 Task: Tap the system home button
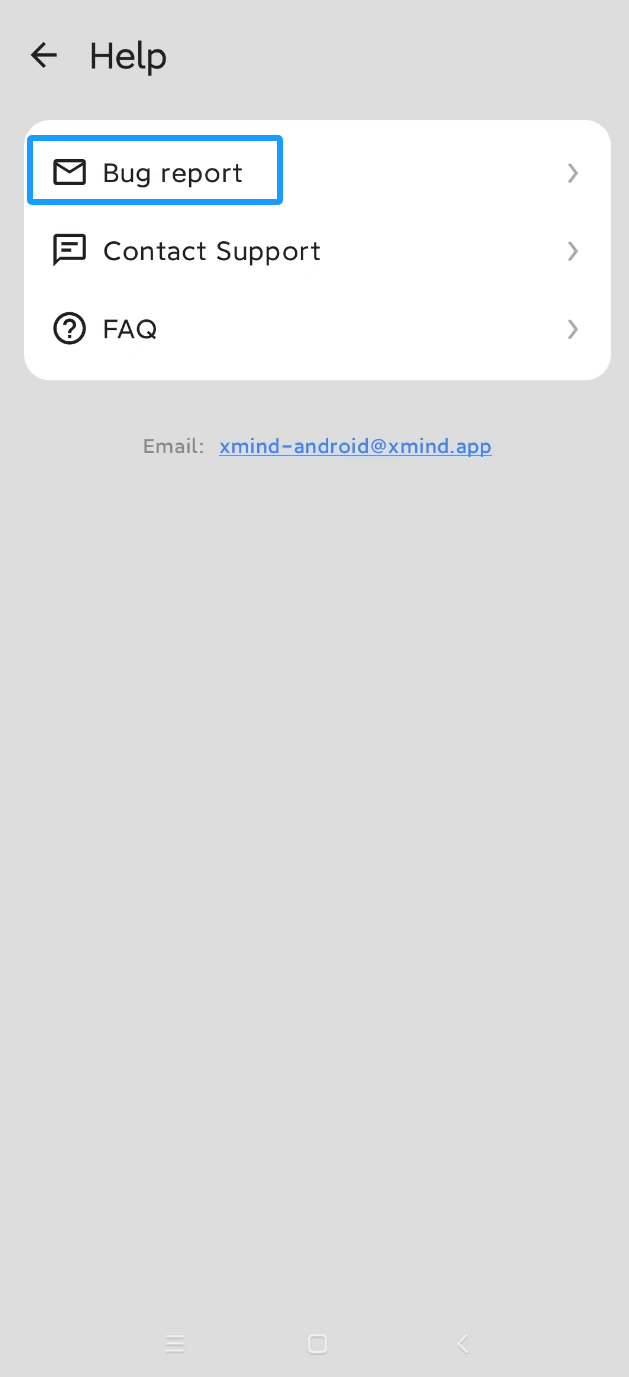coord(317,1344)
